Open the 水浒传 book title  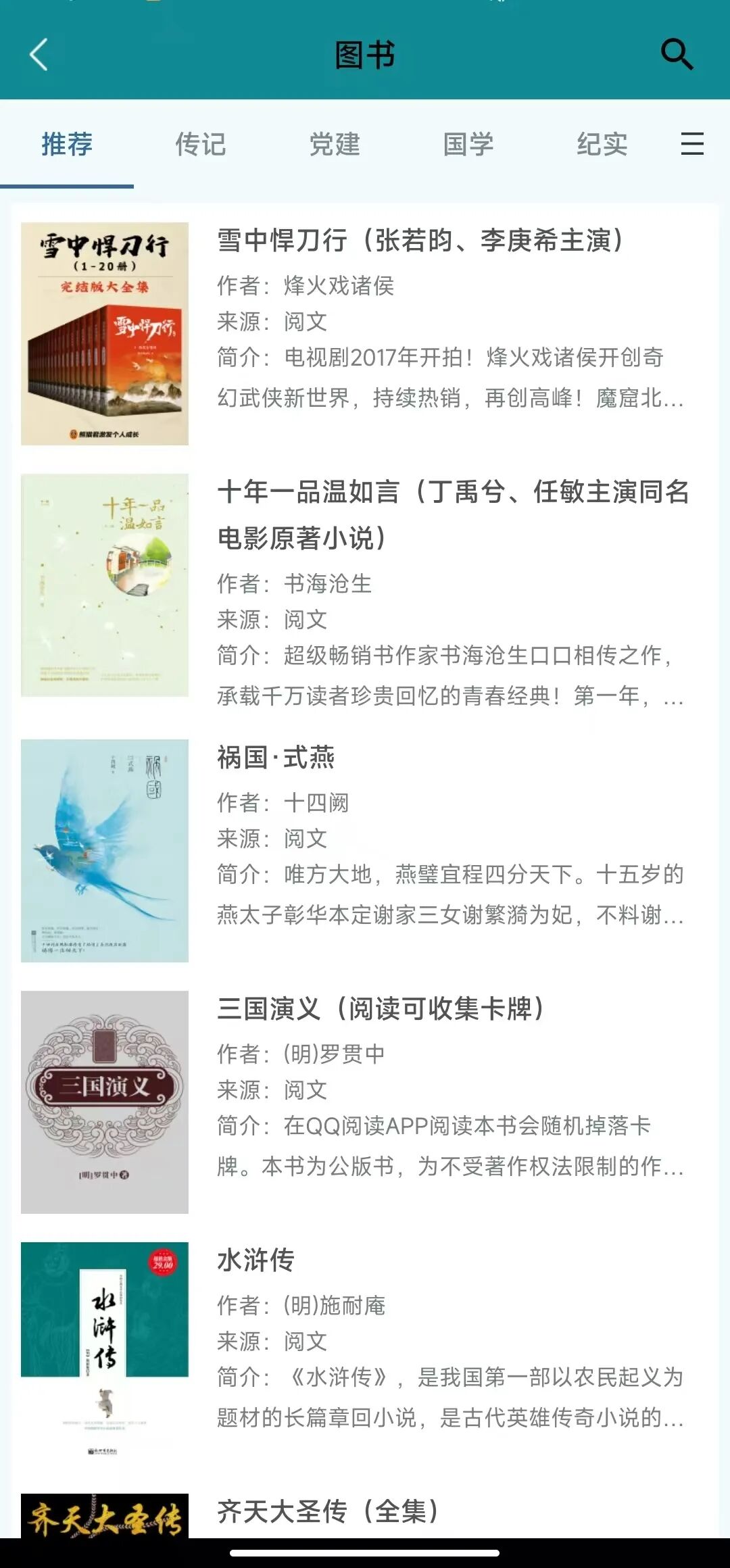(255, 1260)
